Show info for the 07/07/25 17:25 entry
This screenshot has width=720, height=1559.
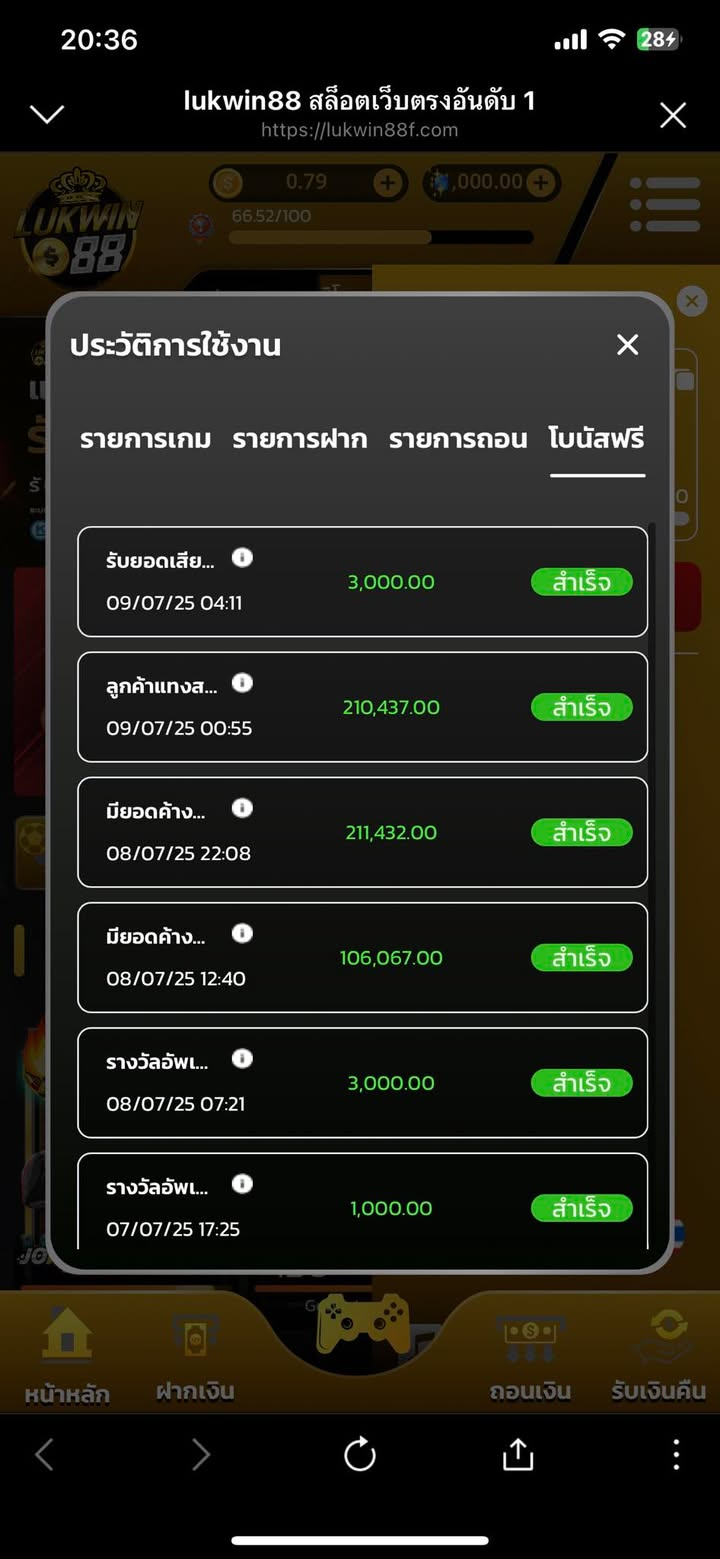coord(242,1184)
